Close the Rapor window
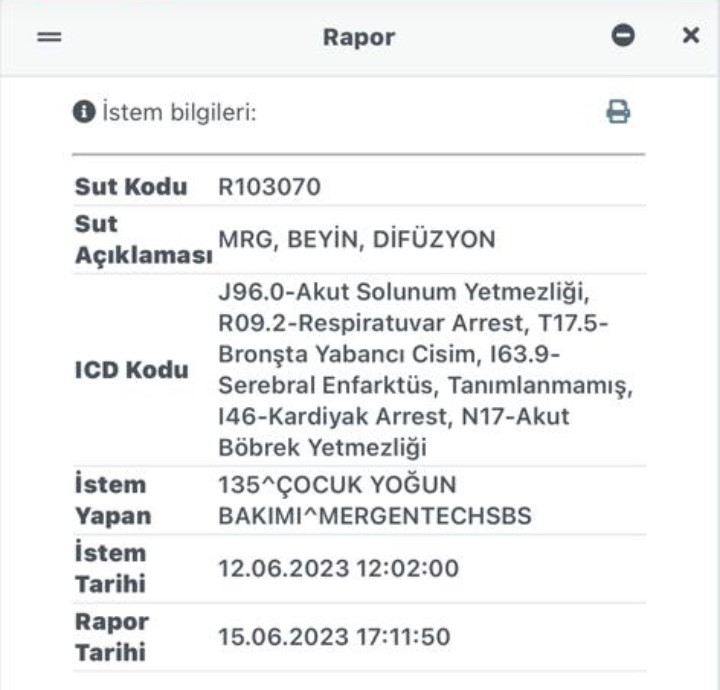This screenshot has height=690, width=720. point(690,36)
